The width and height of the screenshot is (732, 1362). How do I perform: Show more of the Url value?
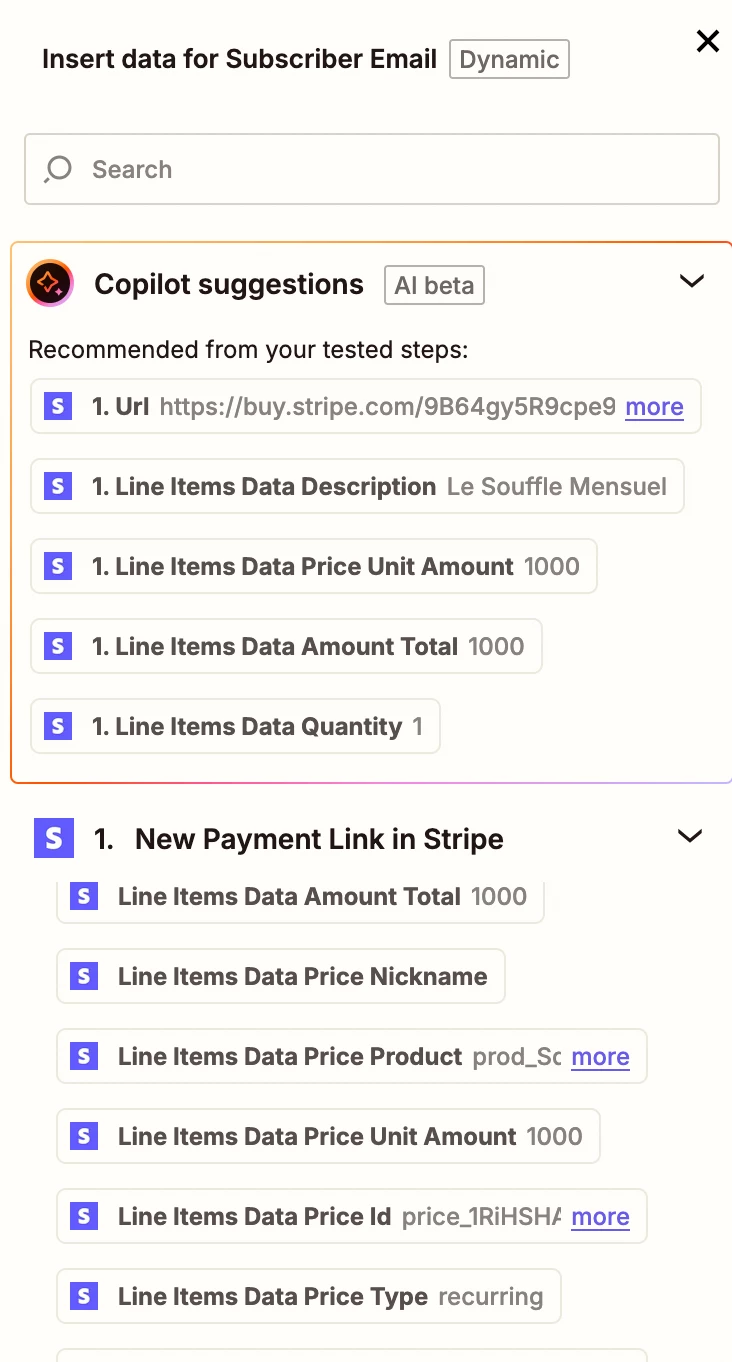click(654, 407)
